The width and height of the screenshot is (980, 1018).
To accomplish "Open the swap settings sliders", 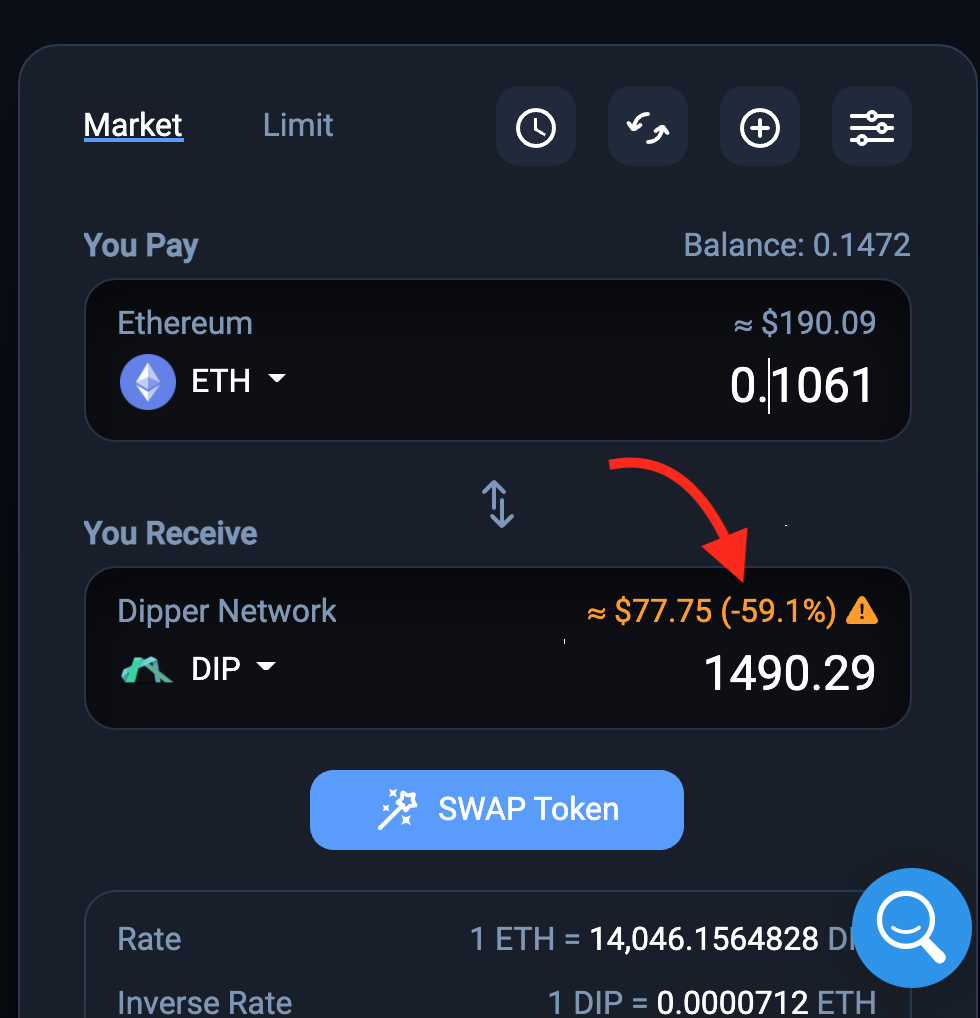I will pos(872,127).
